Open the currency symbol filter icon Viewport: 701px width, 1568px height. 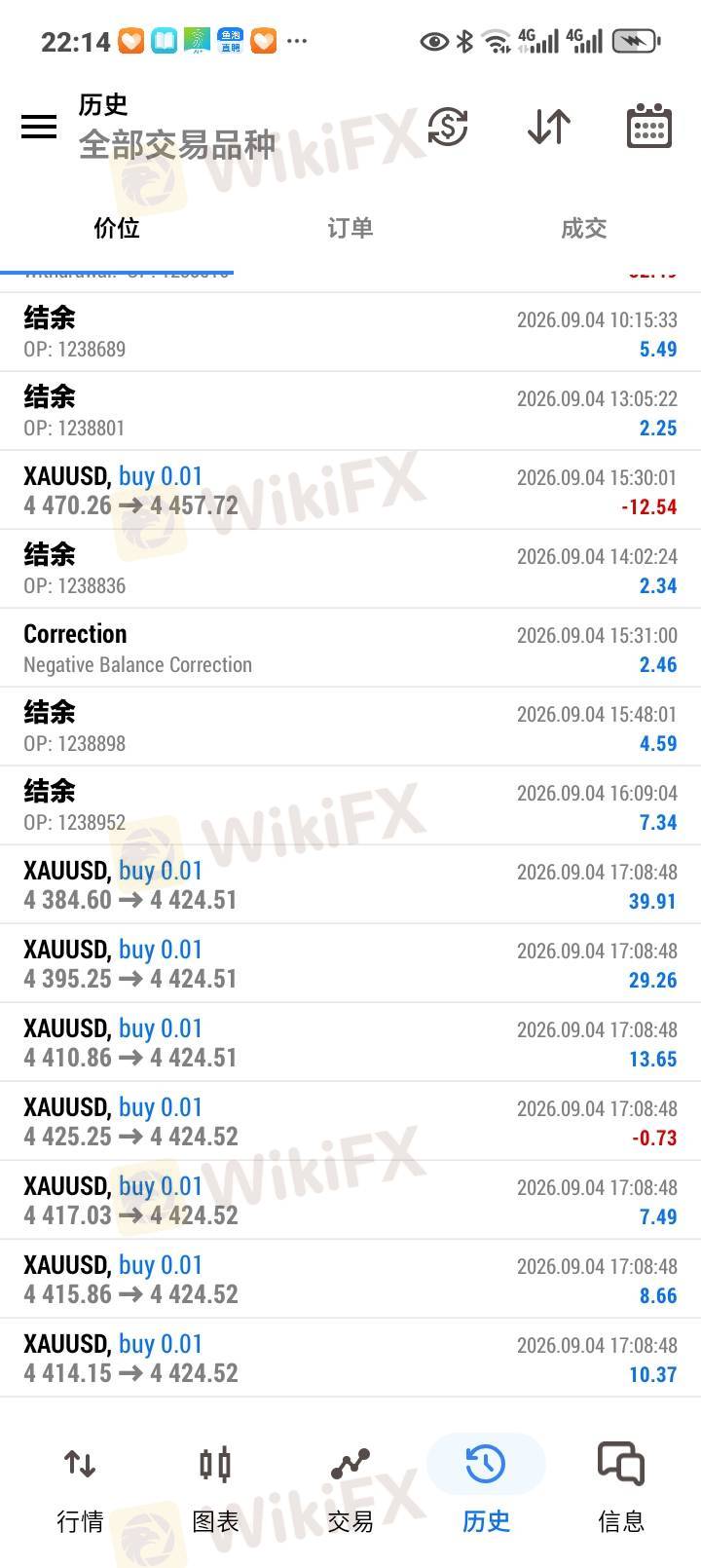448,127
